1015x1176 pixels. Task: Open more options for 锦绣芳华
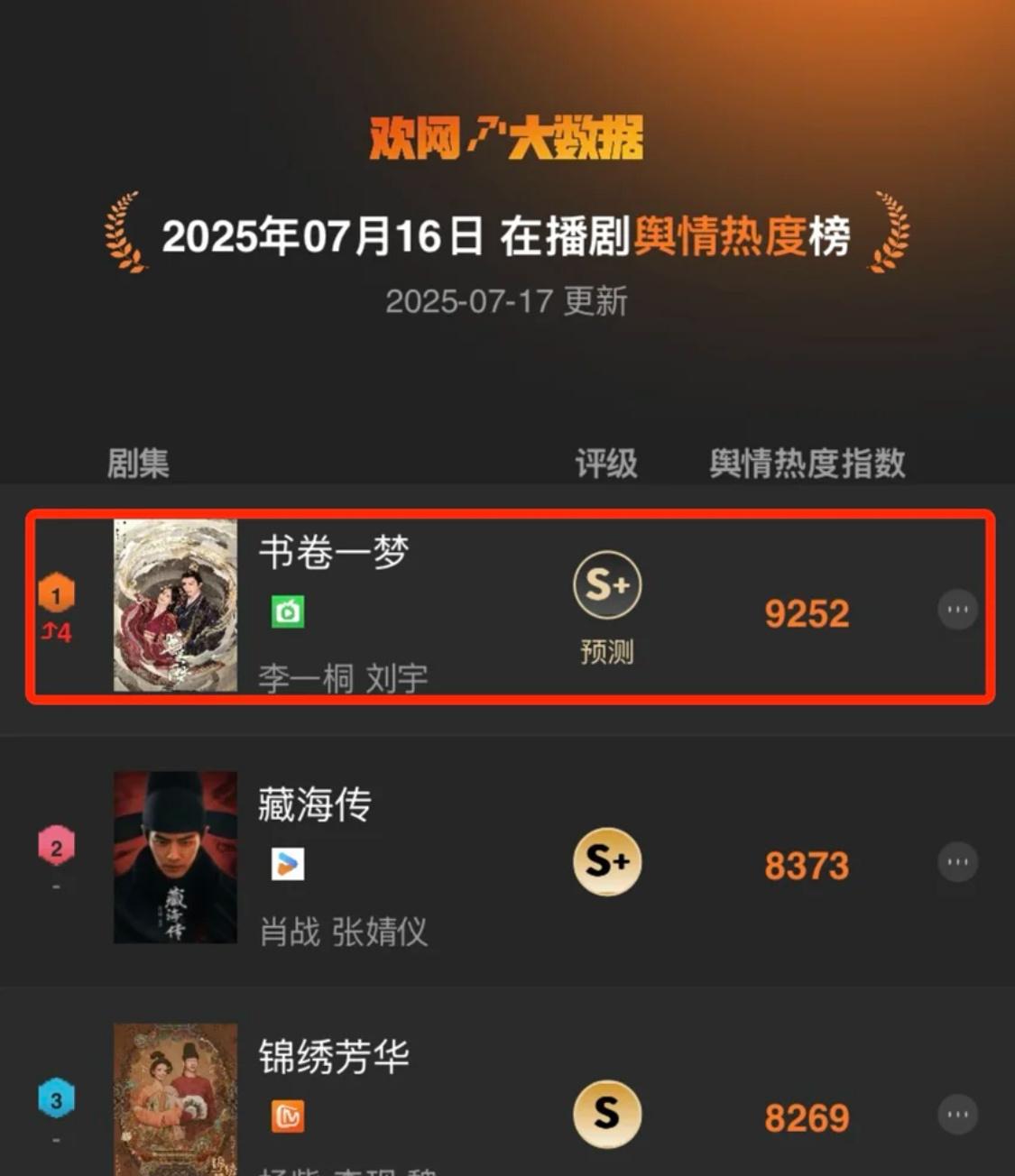tap(957, 1115)
